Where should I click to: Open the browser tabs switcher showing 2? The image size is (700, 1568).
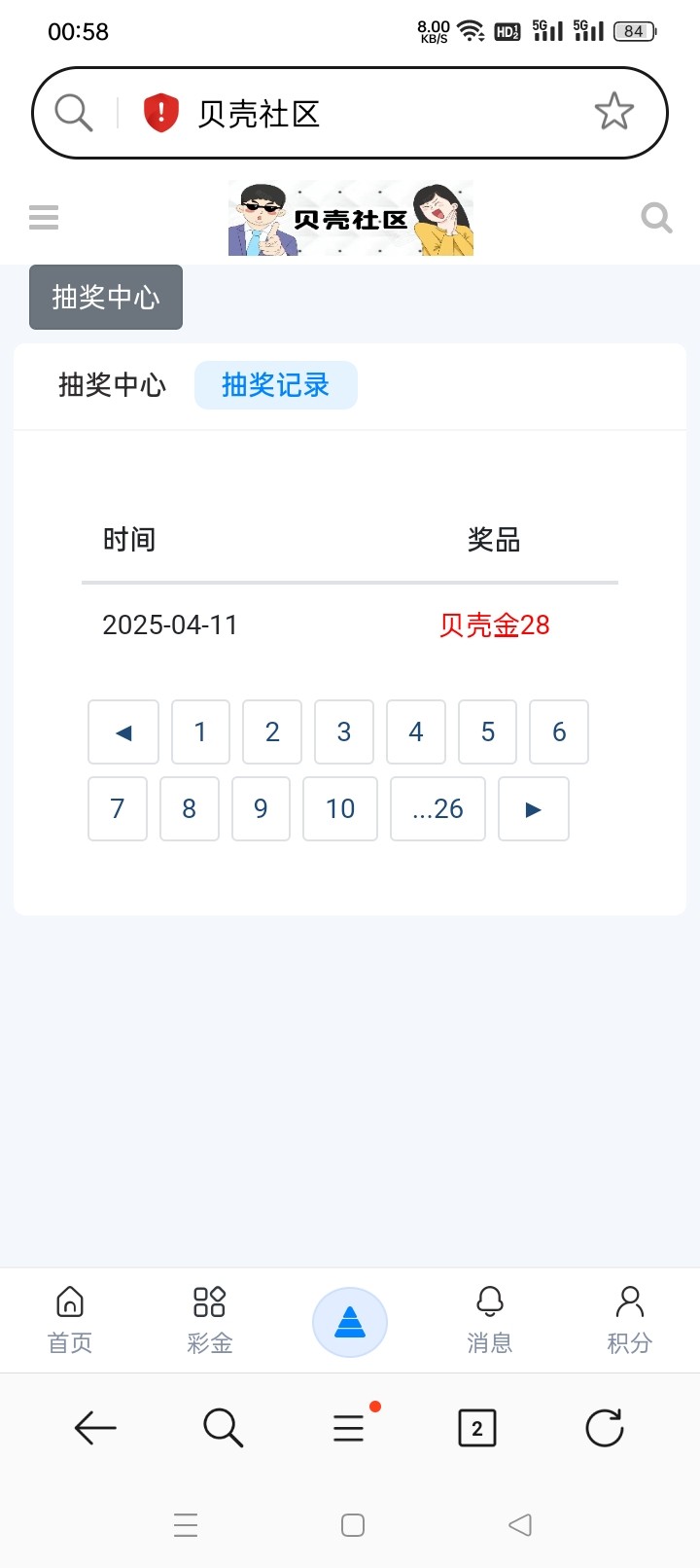[x=476, y=1427]
